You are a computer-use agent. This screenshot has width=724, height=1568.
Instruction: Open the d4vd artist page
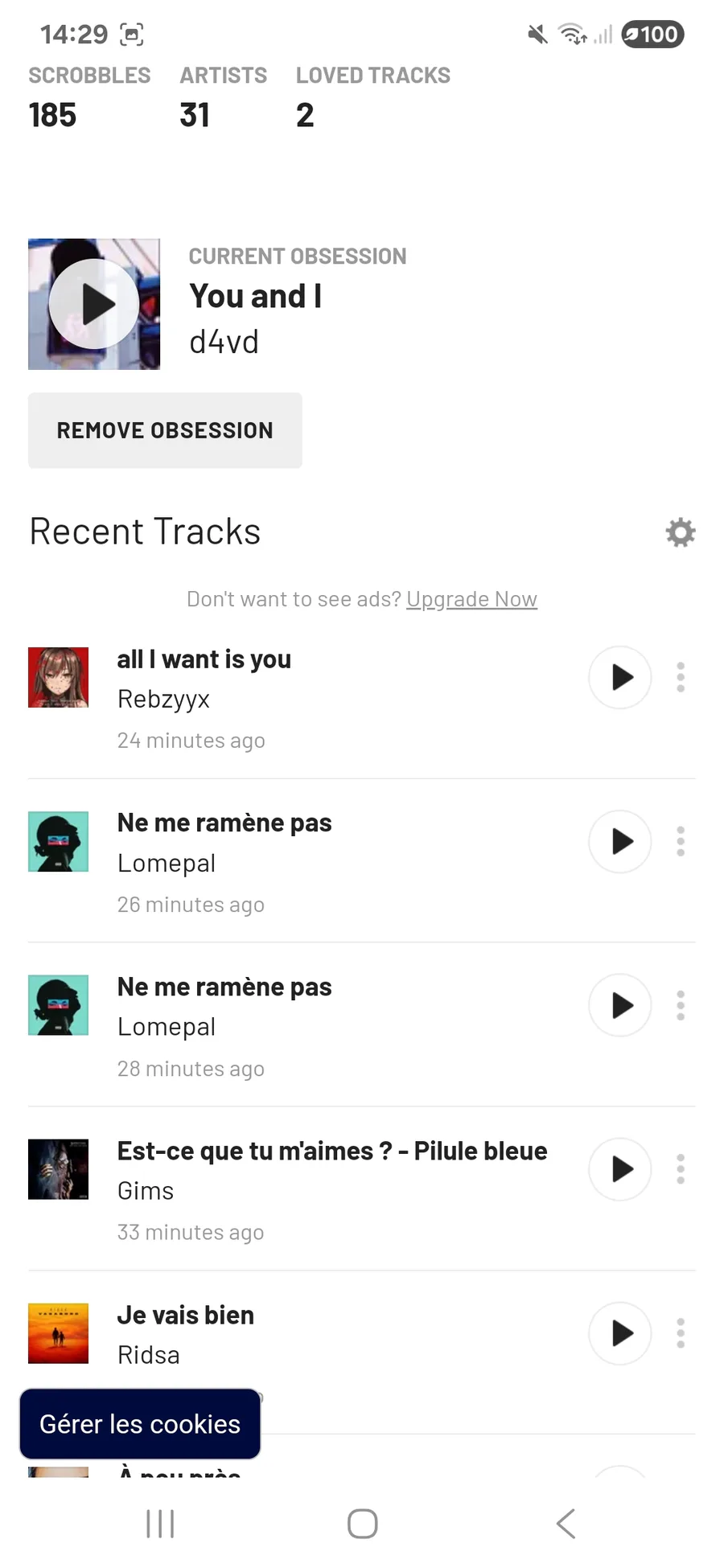coord(224,342)
